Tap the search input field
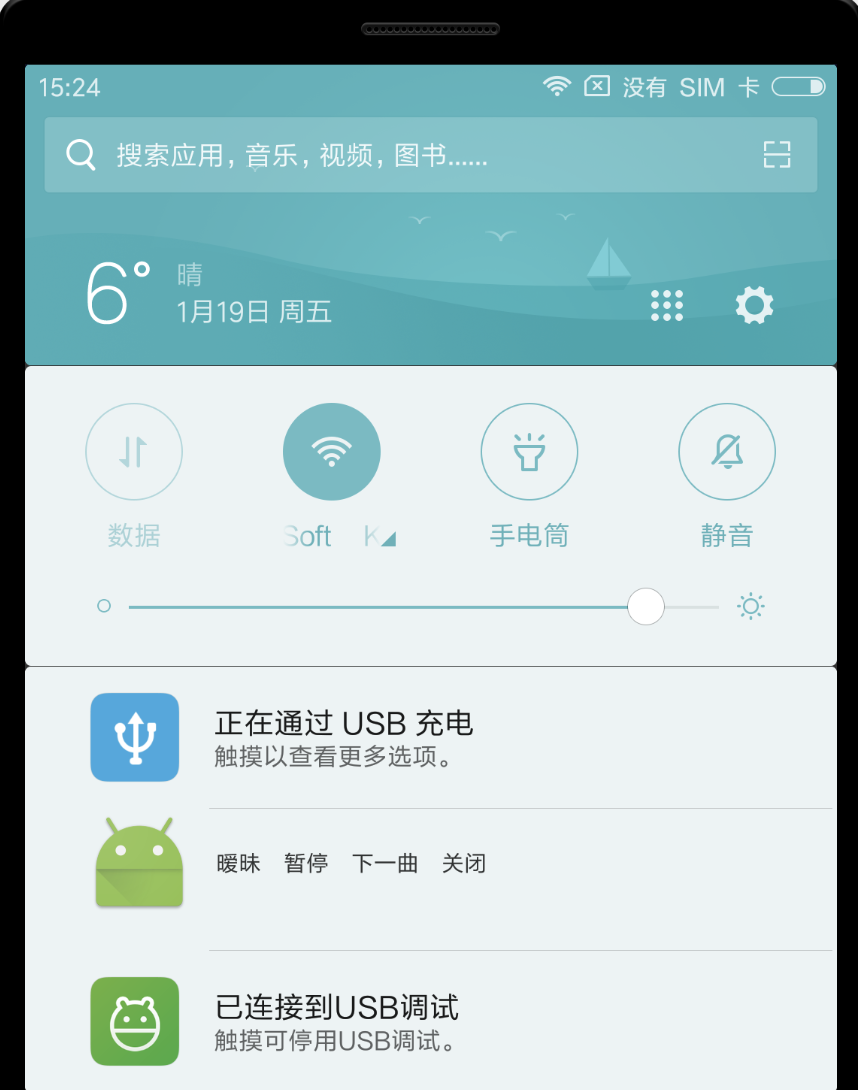The image size is (858, 1090). pyautogui.click(x=400, y=155)
